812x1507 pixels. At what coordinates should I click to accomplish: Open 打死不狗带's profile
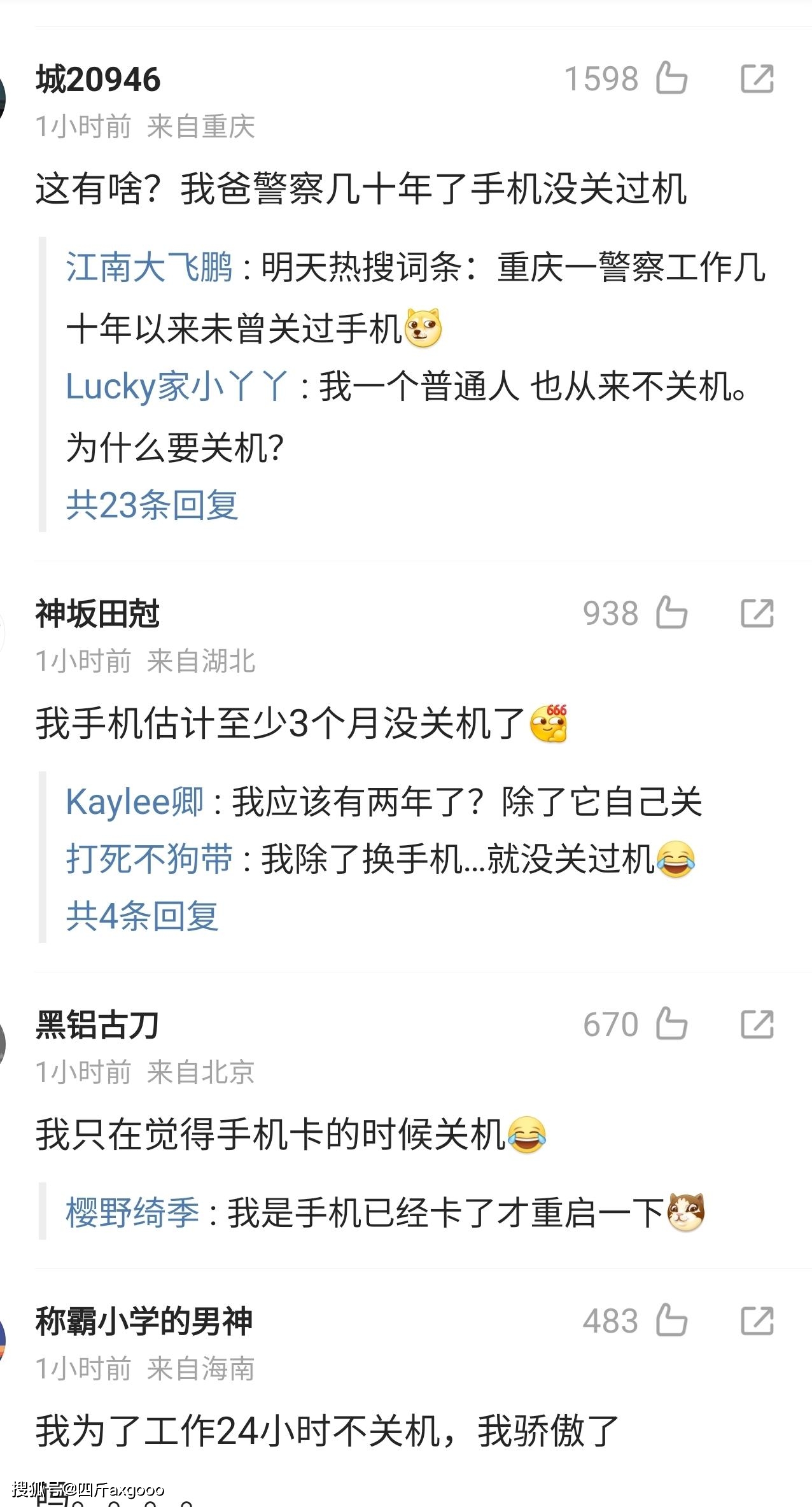[150, 859]
